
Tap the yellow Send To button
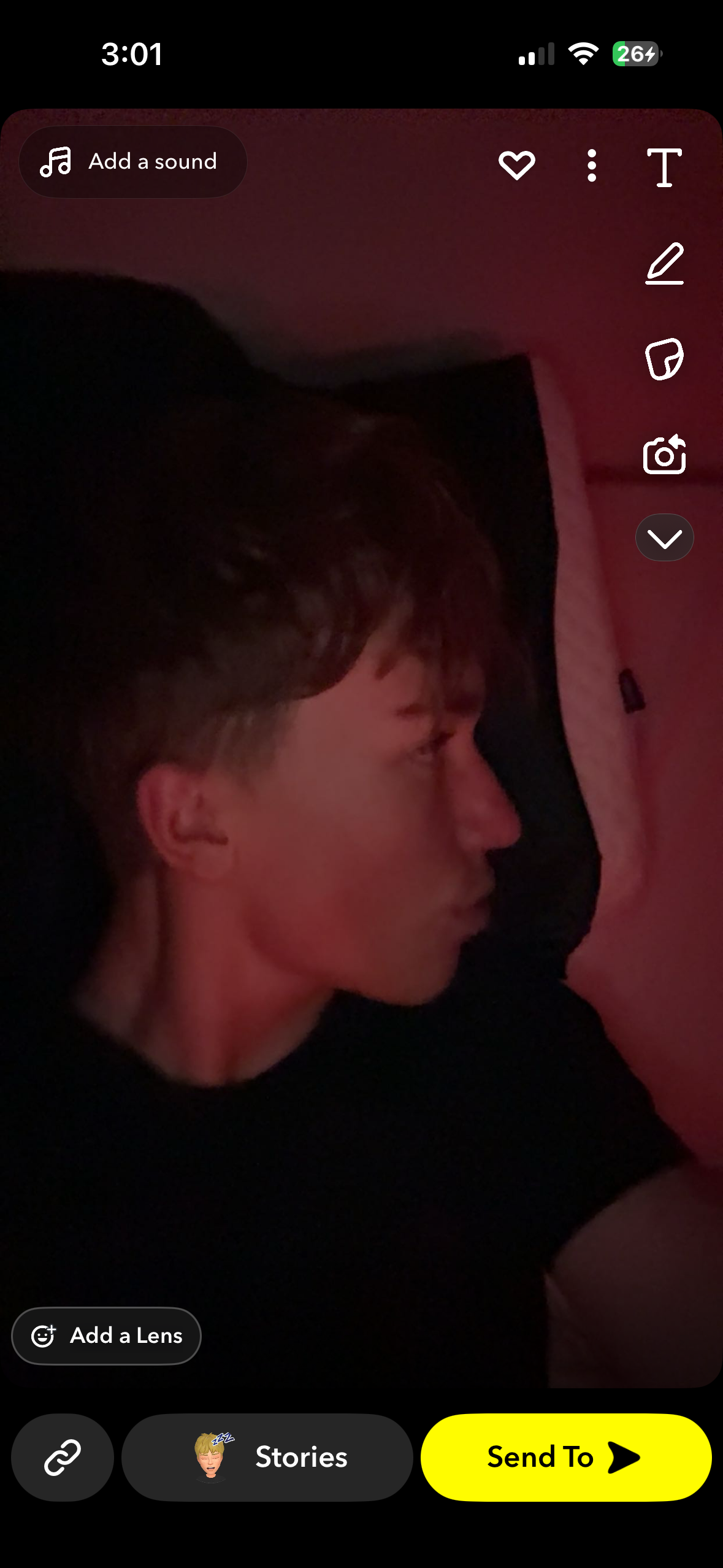(x=565, y=1457)
